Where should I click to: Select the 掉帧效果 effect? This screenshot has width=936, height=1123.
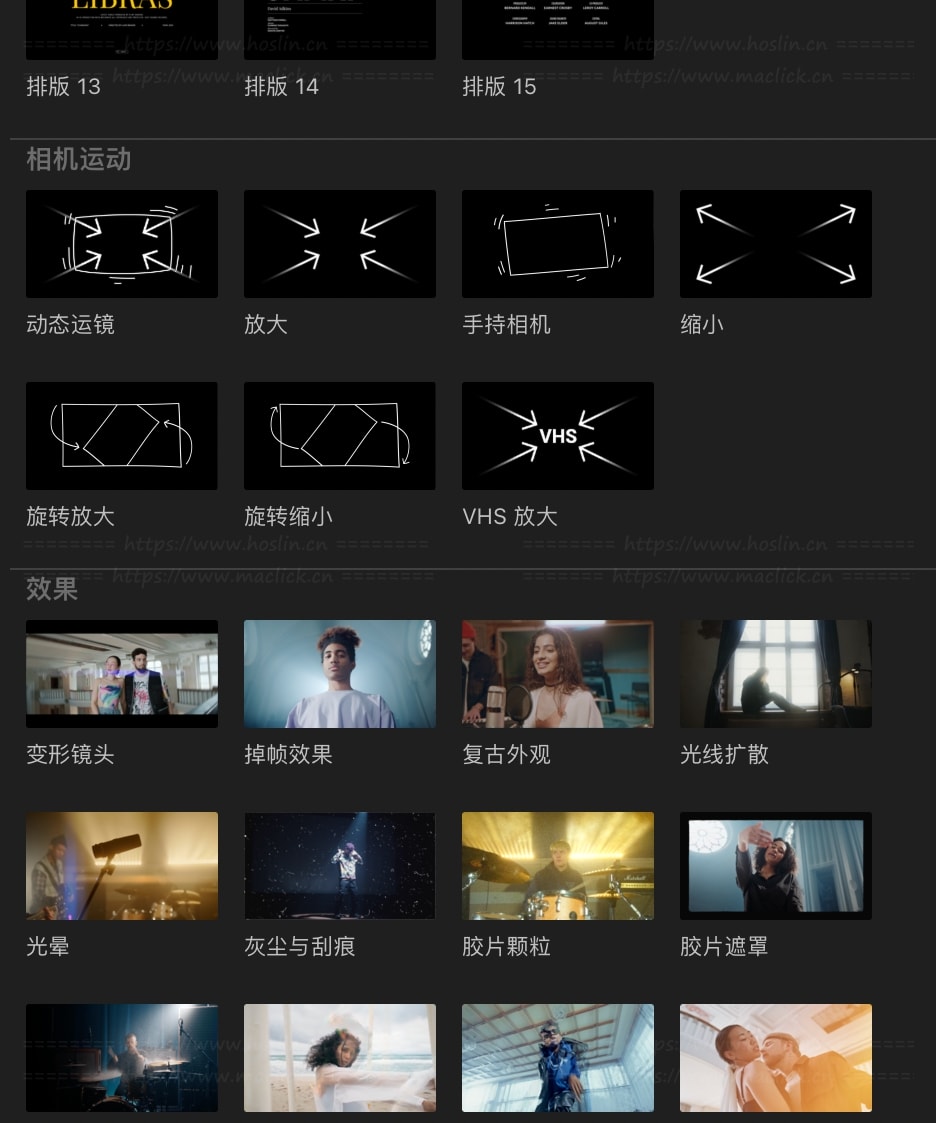point(339,673)
